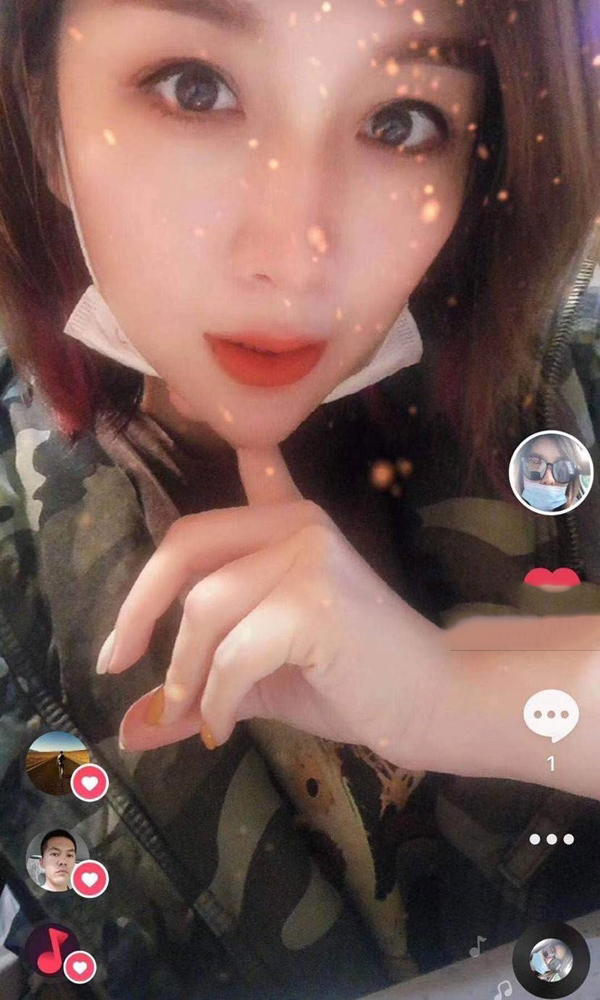The image size is (600, 1000).
Task: Open the man's avatar with heart badge
Action: [57, 860]
